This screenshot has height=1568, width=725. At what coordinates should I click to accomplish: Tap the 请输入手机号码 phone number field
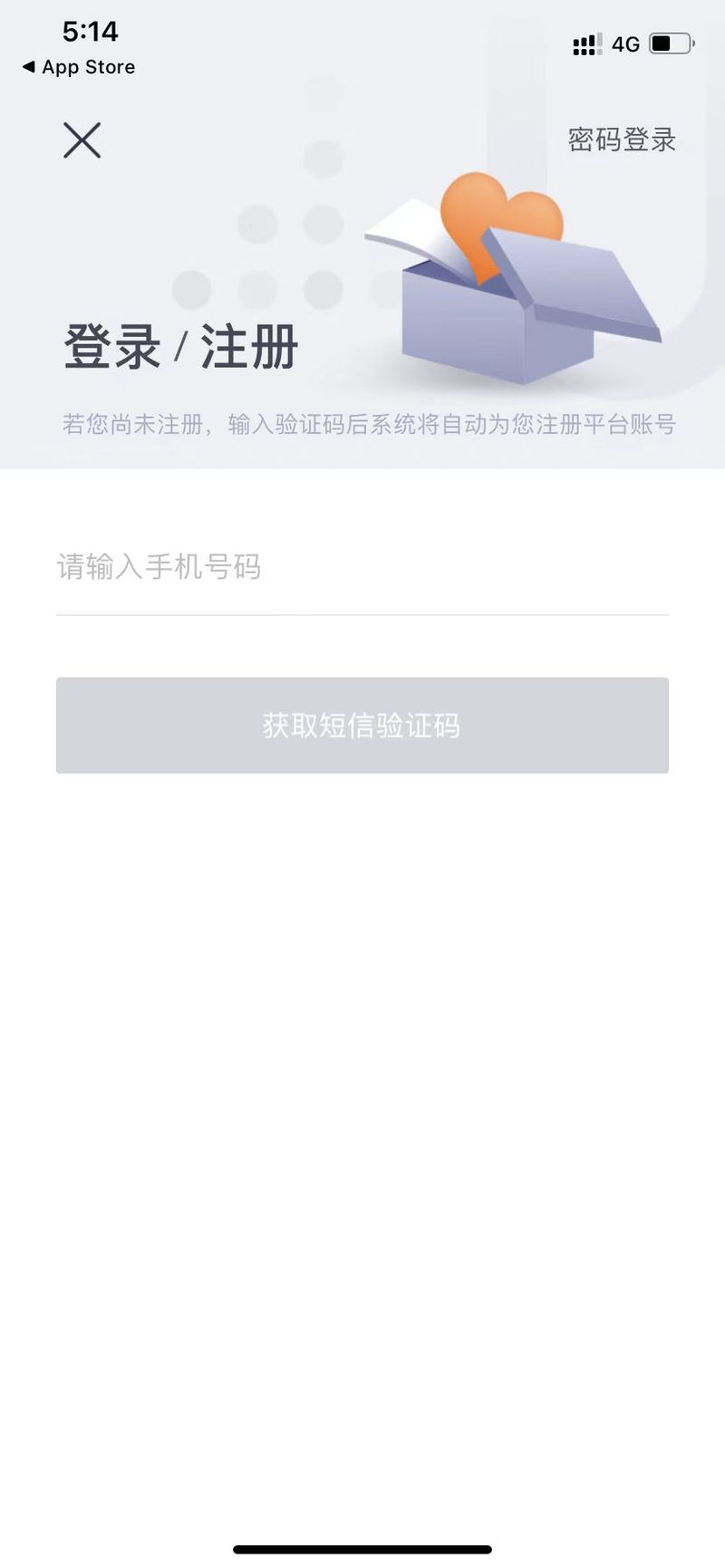(x=362, y=567)
